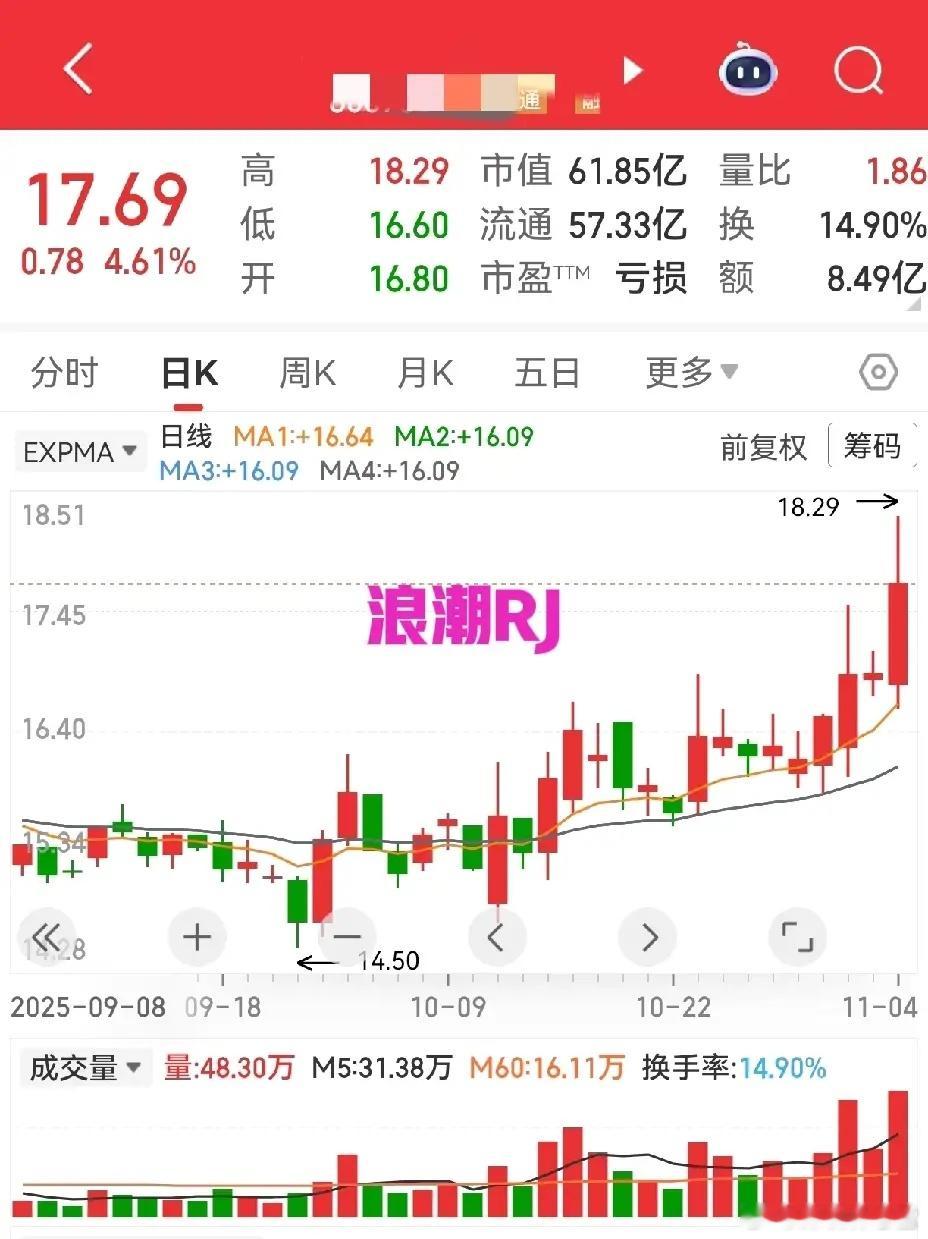Open the EXPMA indicator dropdown
The width and height of the screenshot is (928, 1239).
78,451
